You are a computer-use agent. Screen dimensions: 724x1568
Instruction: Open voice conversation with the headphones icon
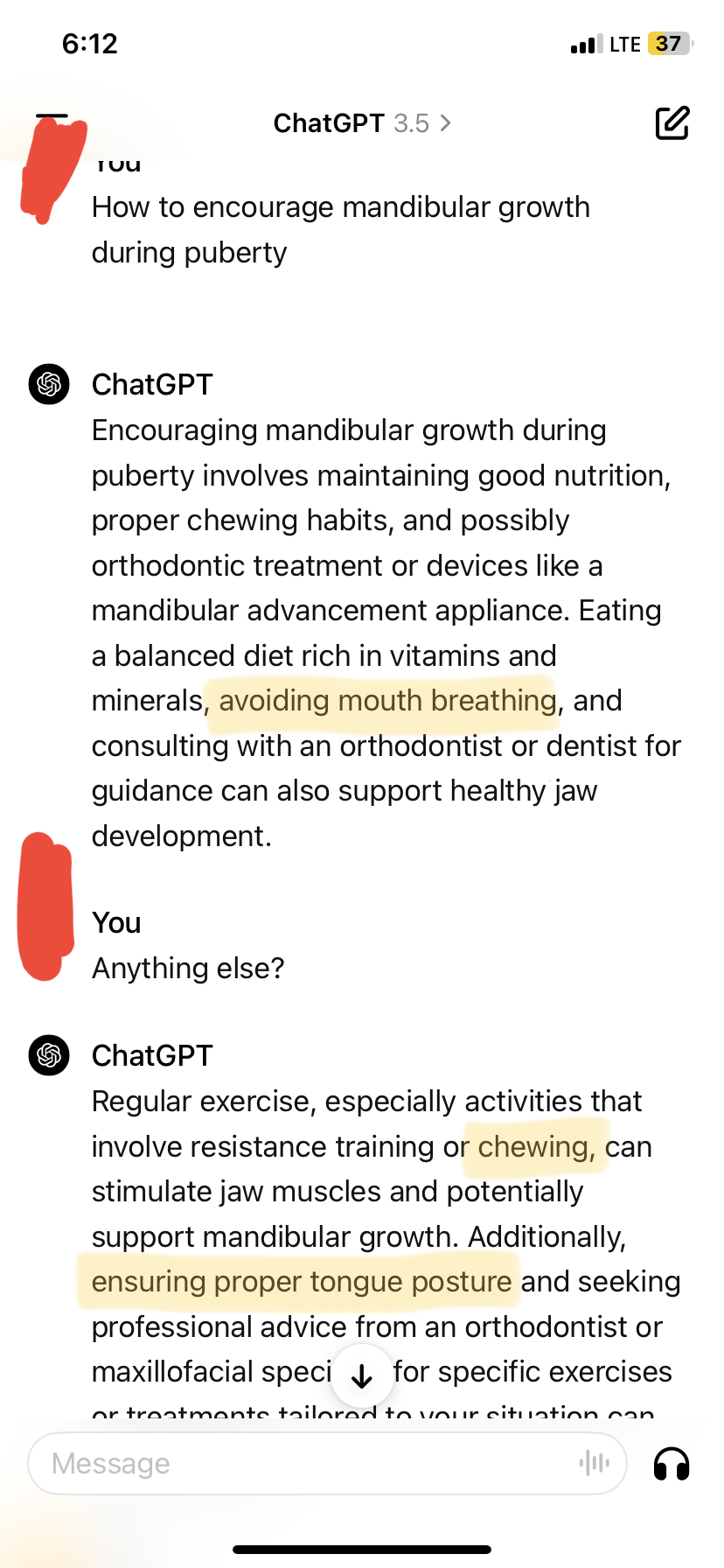(672, 1463)
